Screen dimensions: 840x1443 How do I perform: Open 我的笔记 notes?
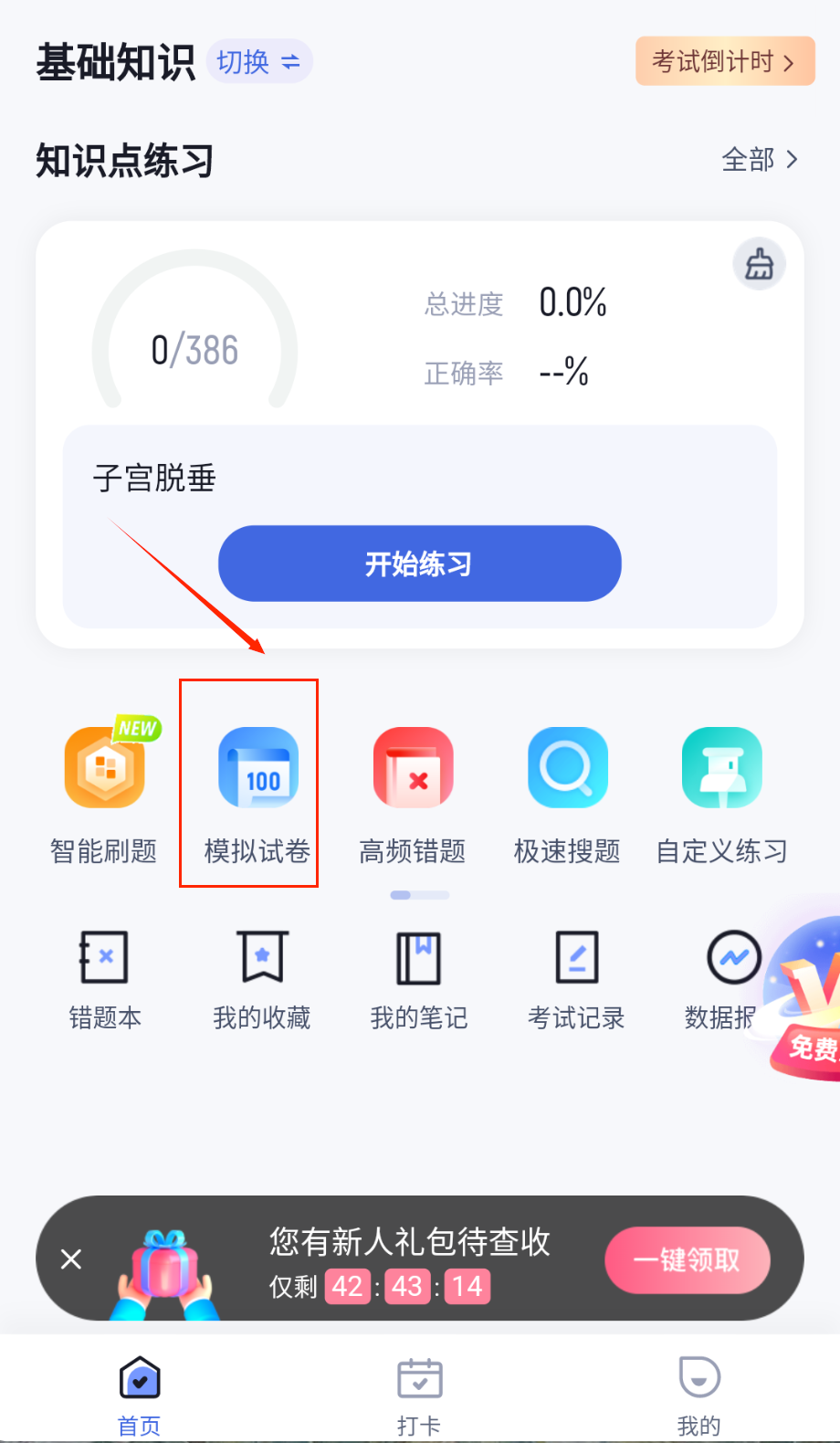tap(419, 979)
